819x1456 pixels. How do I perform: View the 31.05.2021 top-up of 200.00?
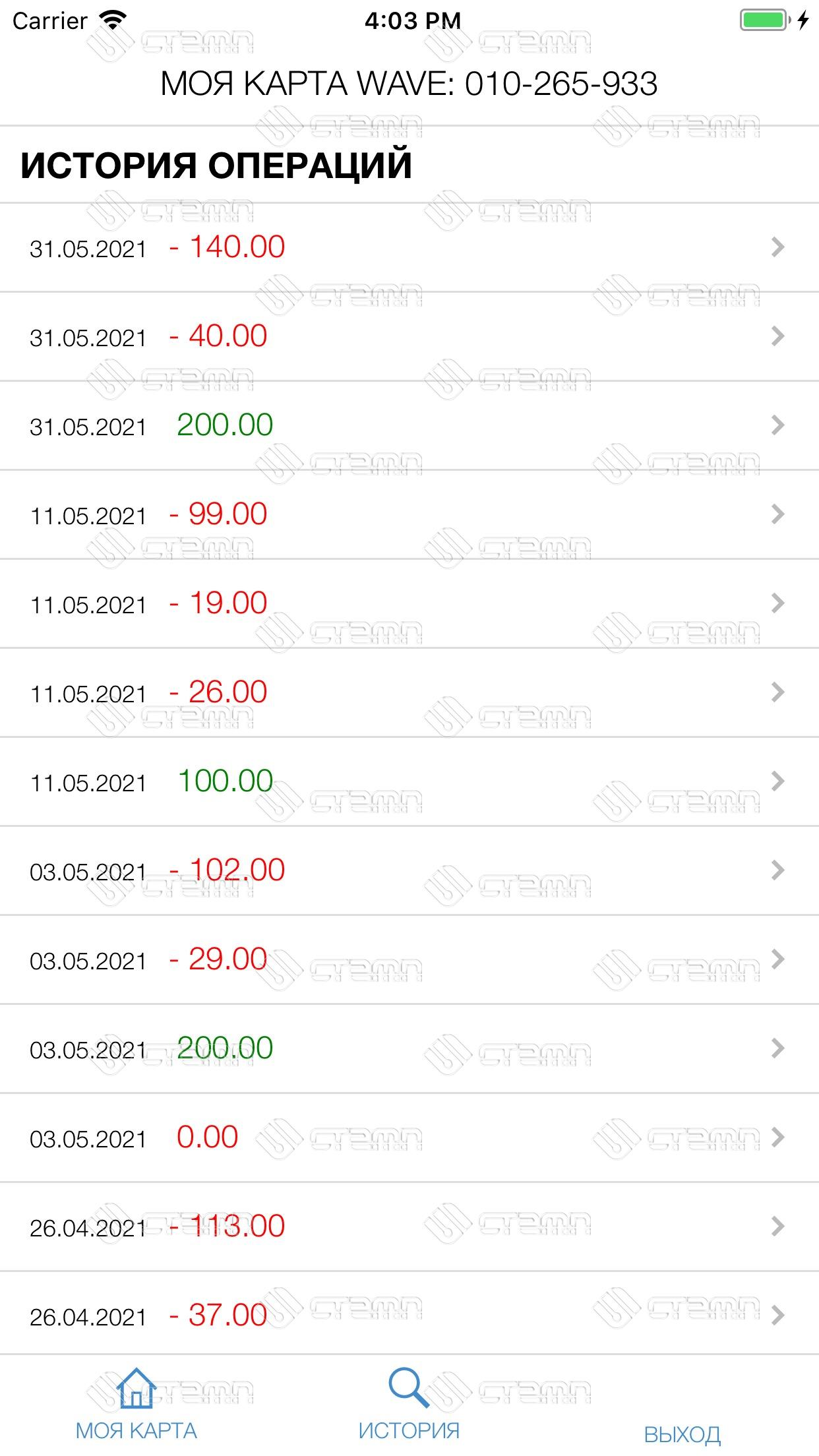pyautogui.click(x=409, y=425)
